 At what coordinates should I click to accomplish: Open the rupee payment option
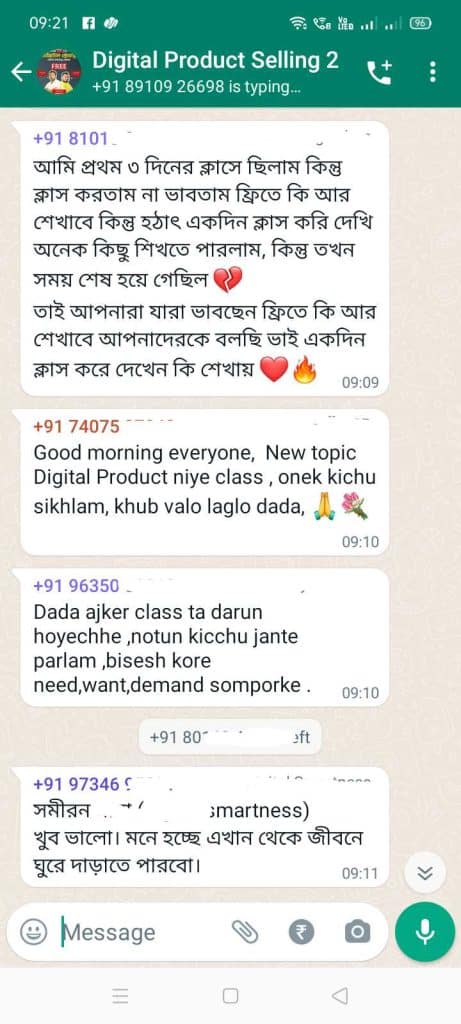301,932
